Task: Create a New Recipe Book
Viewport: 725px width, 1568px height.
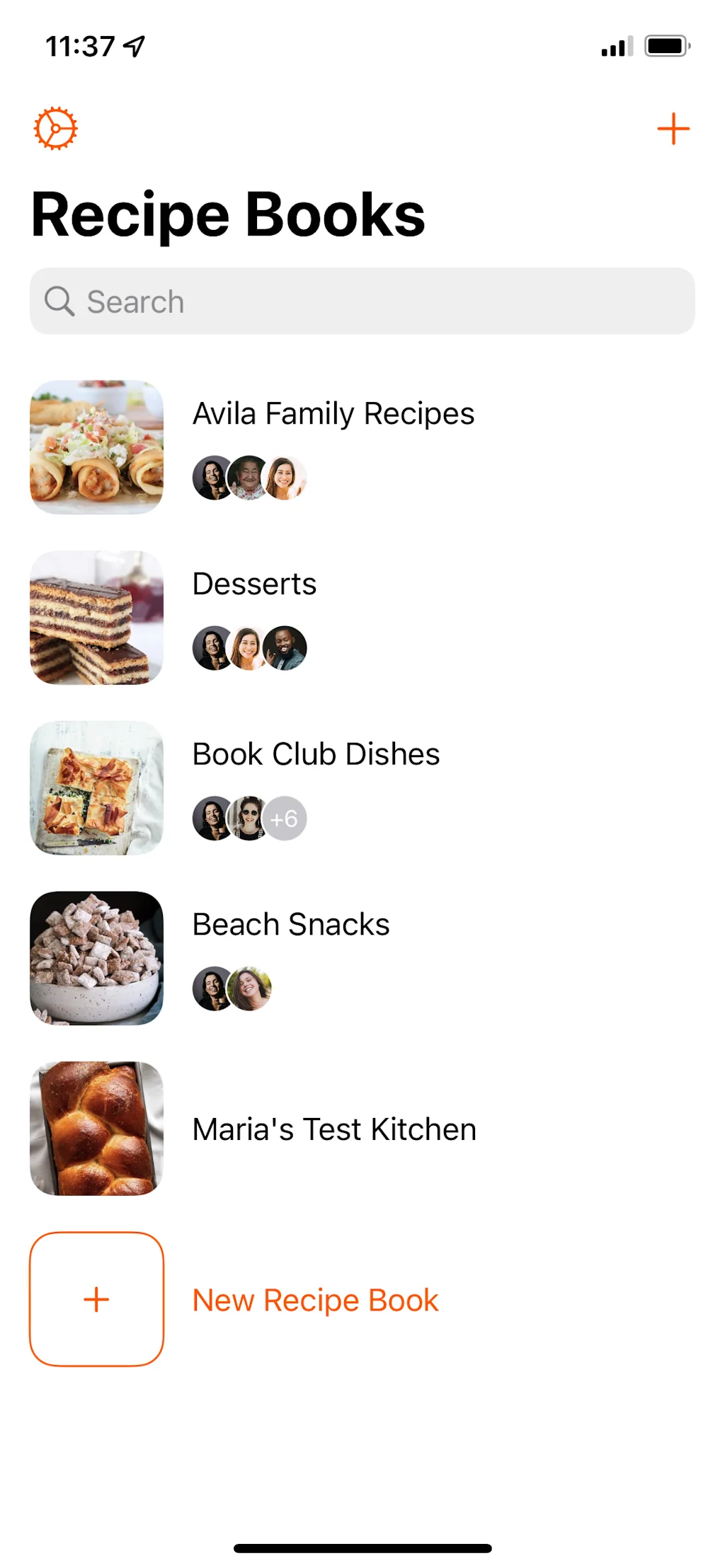Action: tap(314, 1299)
